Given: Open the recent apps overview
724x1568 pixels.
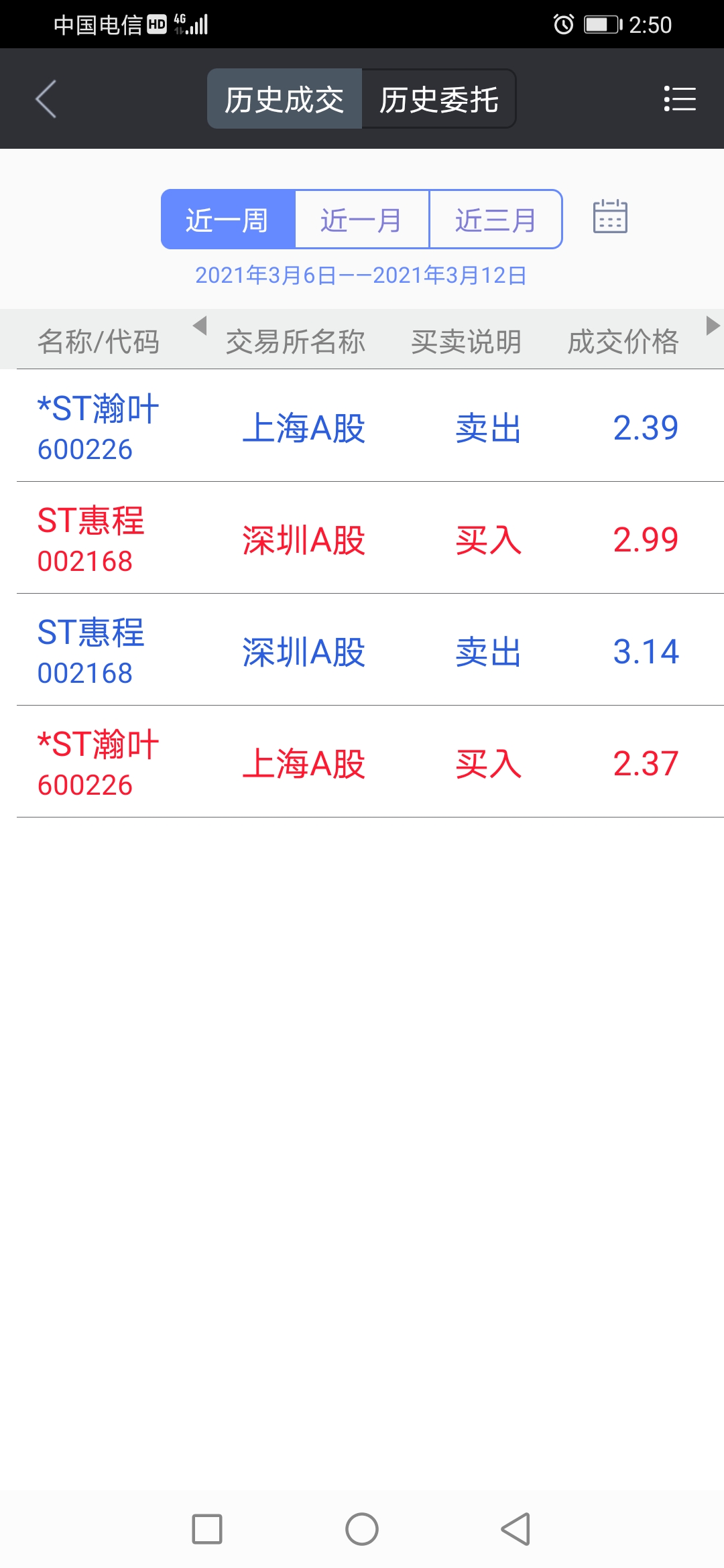Looking at the screenshot, I should (207, 1529).
